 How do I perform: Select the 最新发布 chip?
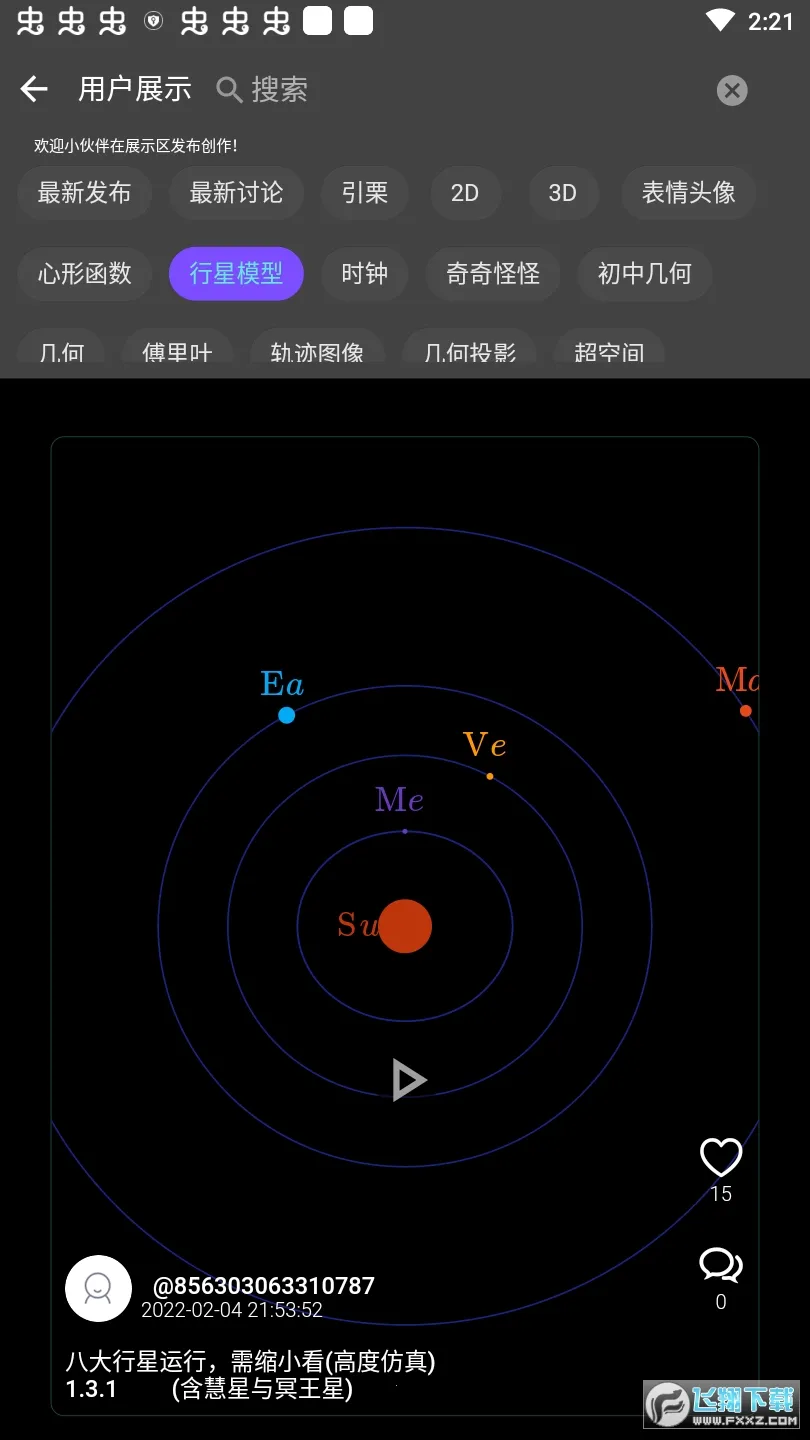click(x=84, y=193)
